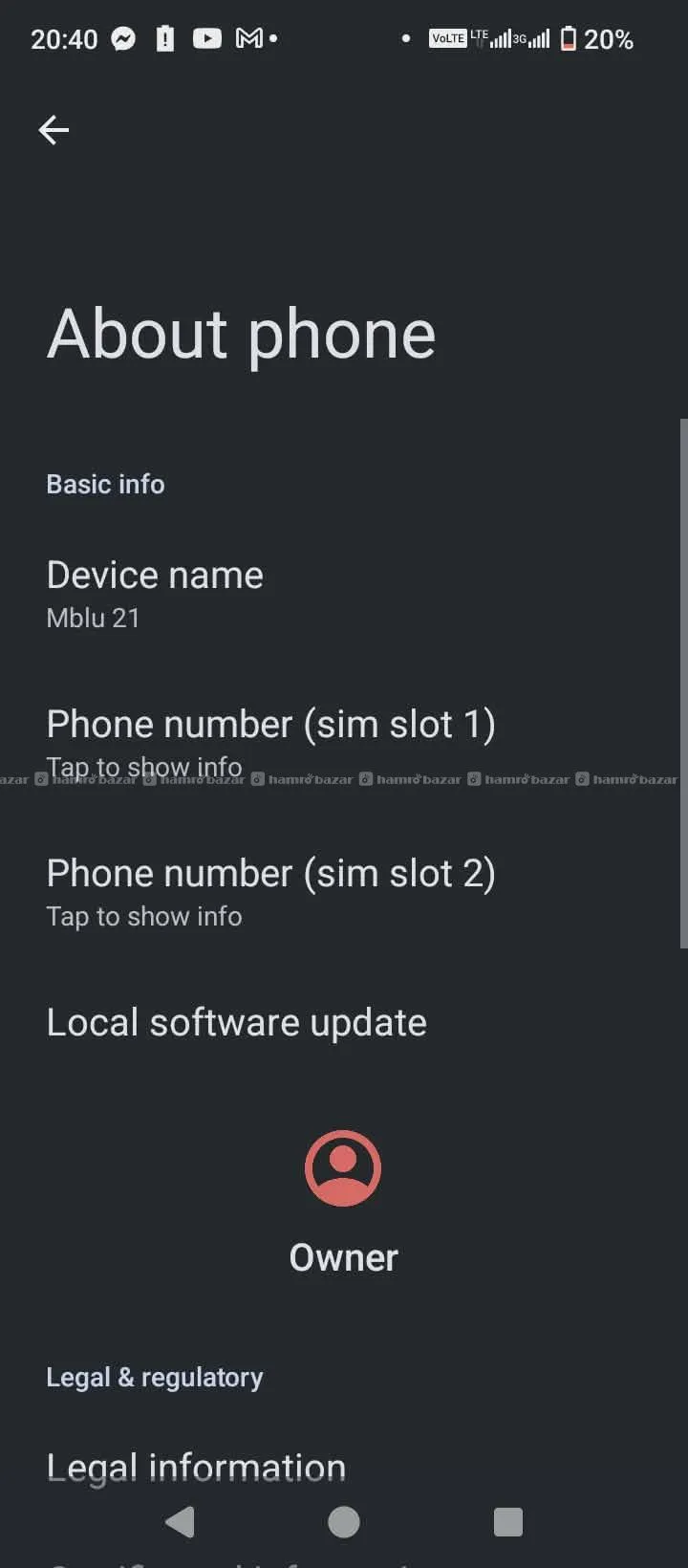Screen dimensions: 688x1568
Task: Tap the system home button
Action: 343,1522
